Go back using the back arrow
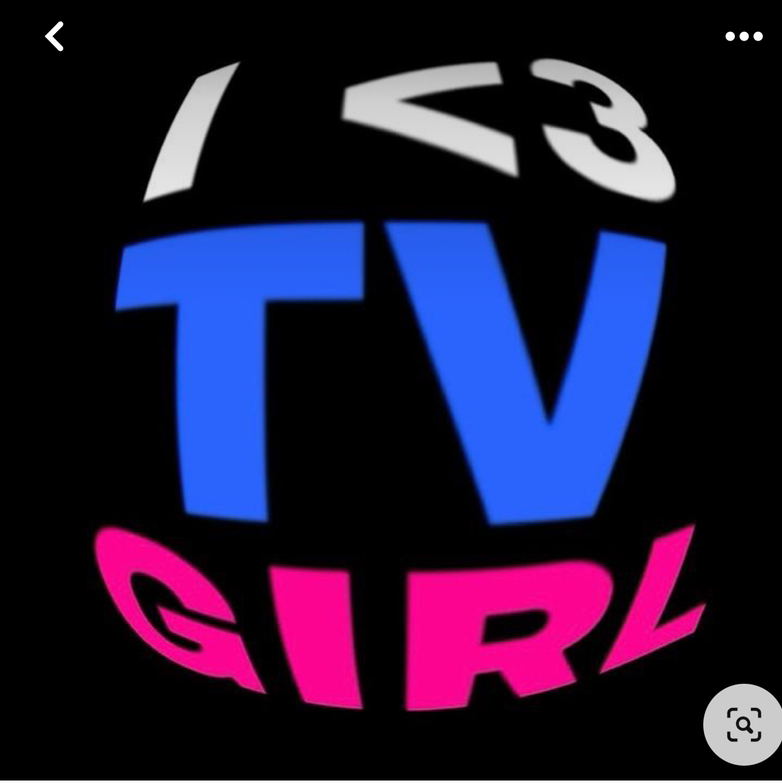This screenshot has width=782, height=783. 54,37
